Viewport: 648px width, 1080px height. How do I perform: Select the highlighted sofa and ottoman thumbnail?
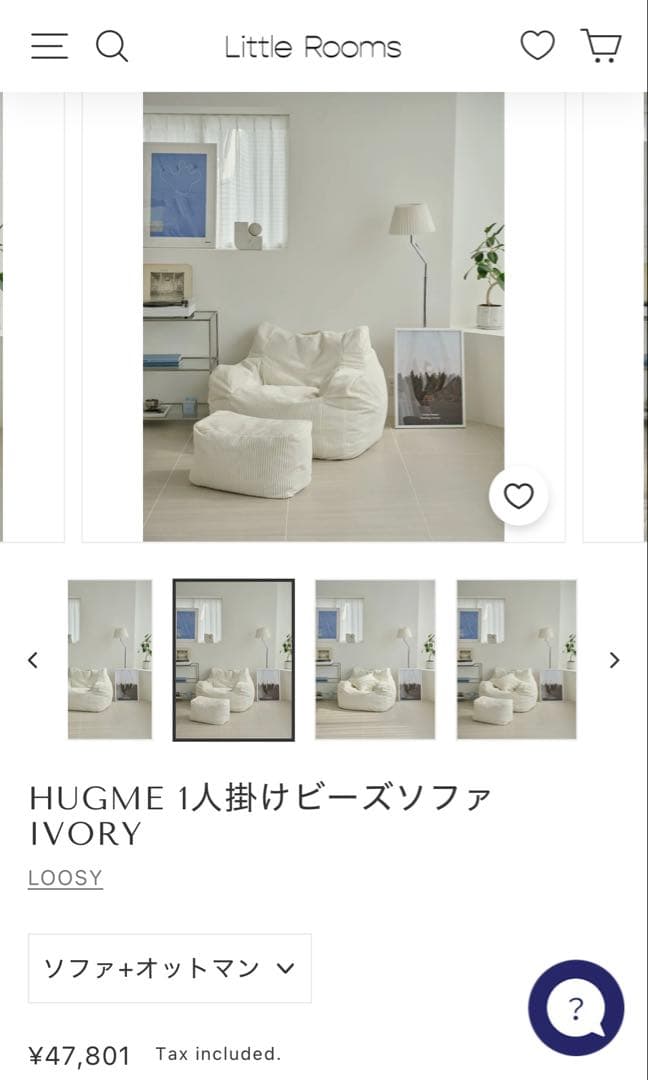click(233, 660)
